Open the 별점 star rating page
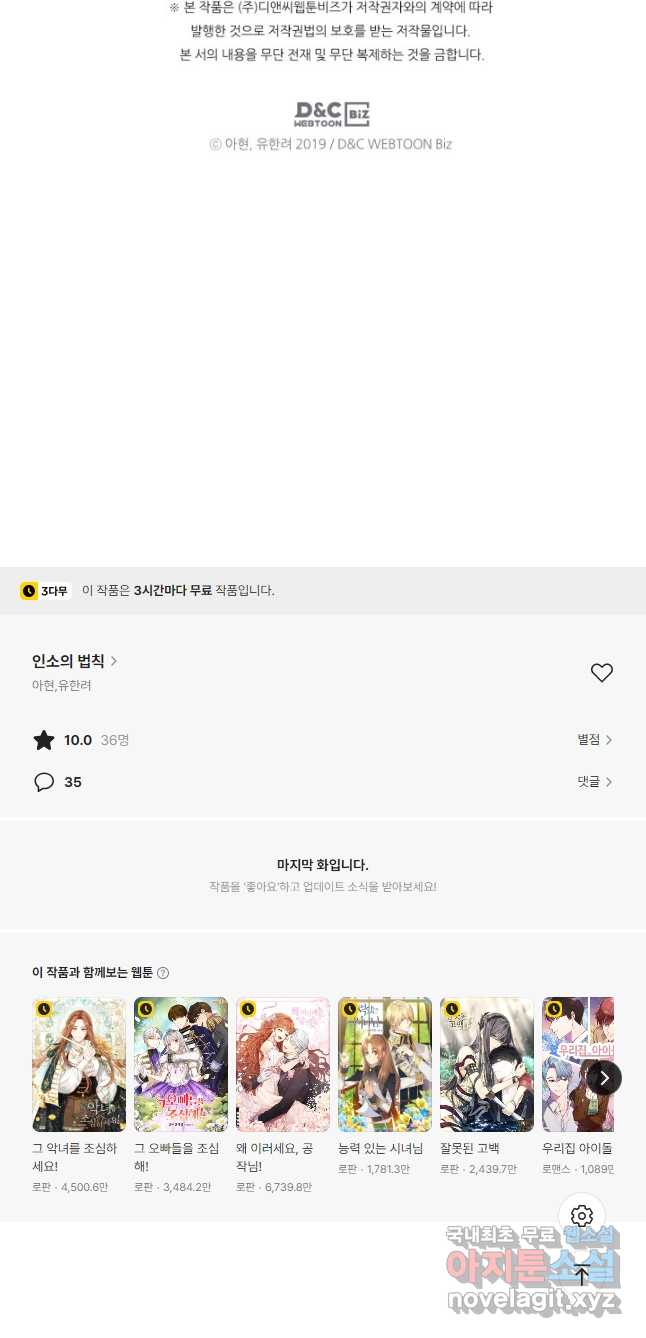The width and height of the screenshot is (646, 1338). 595,740
